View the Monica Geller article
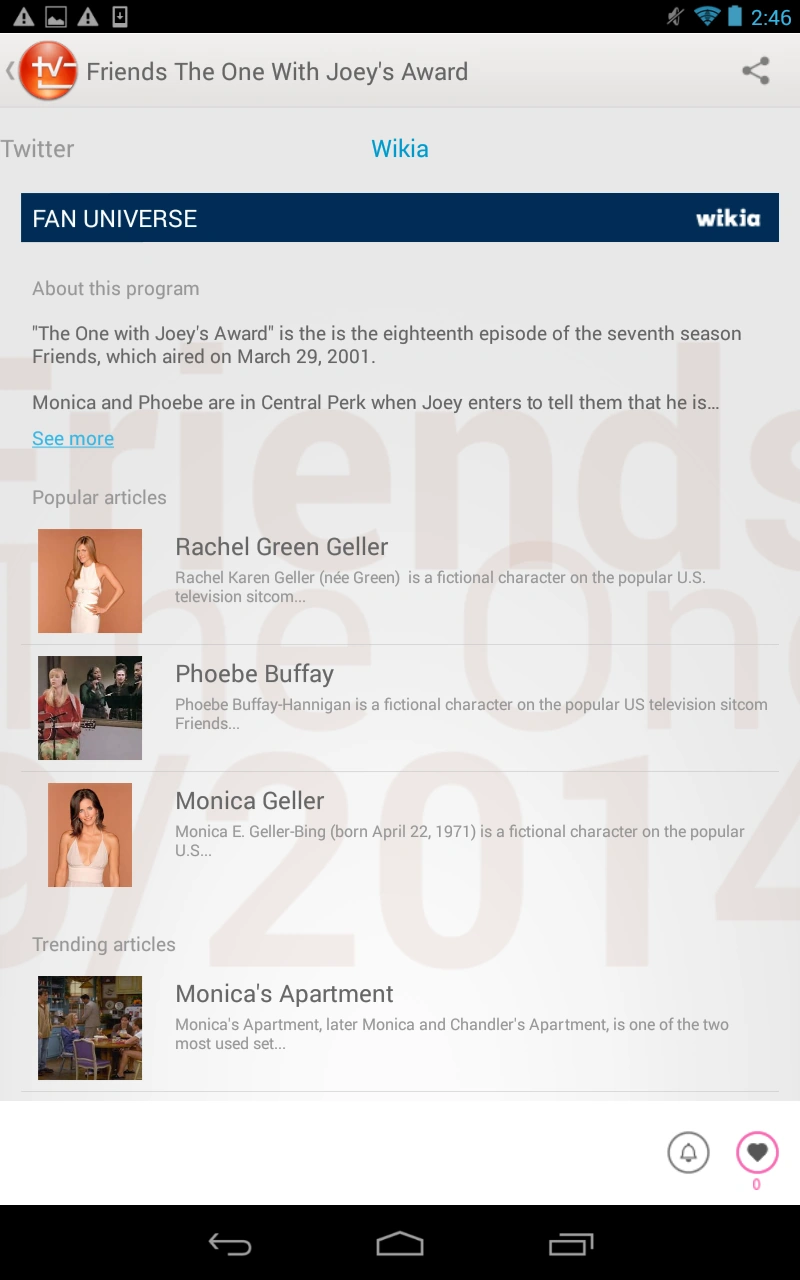Image resolution: width=800 pixels, height=1280 pixels. pyautogui.click(x=249, y=801)
